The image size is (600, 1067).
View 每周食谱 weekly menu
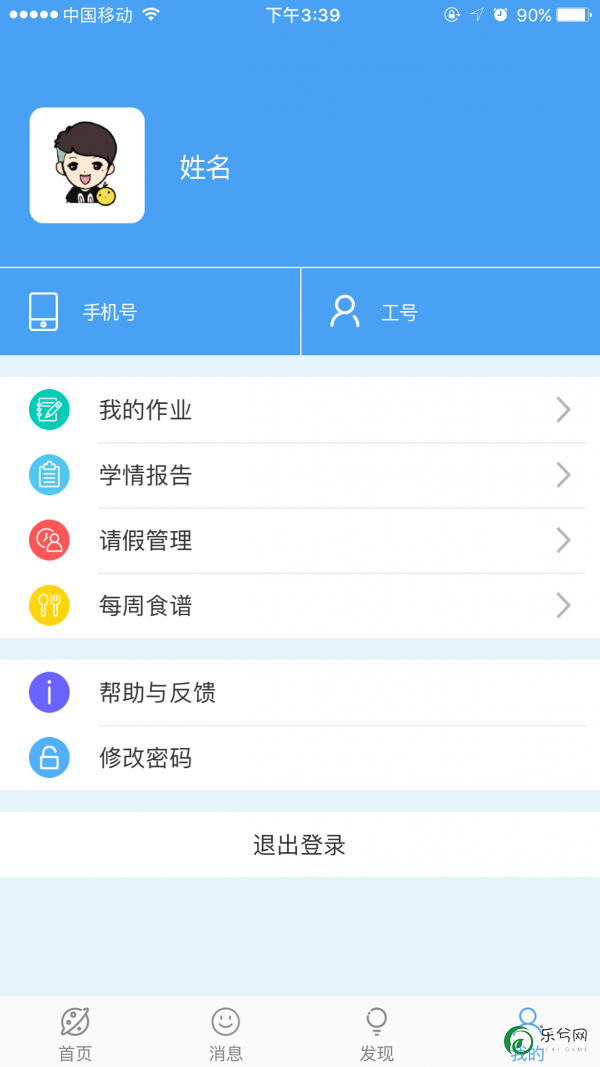(300, 606)
